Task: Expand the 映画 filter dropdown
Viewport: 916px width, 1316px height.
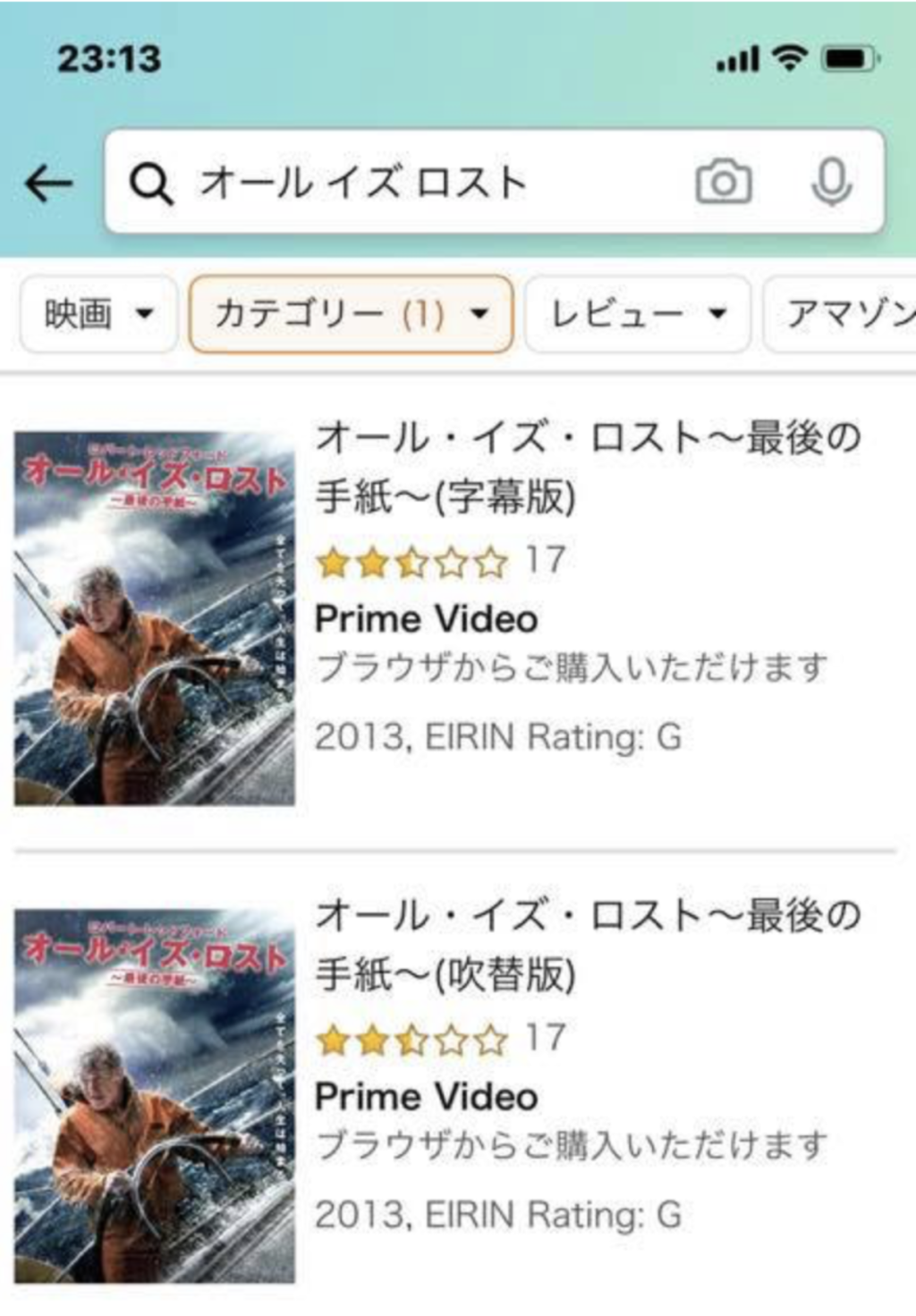Action: point(98,314)
